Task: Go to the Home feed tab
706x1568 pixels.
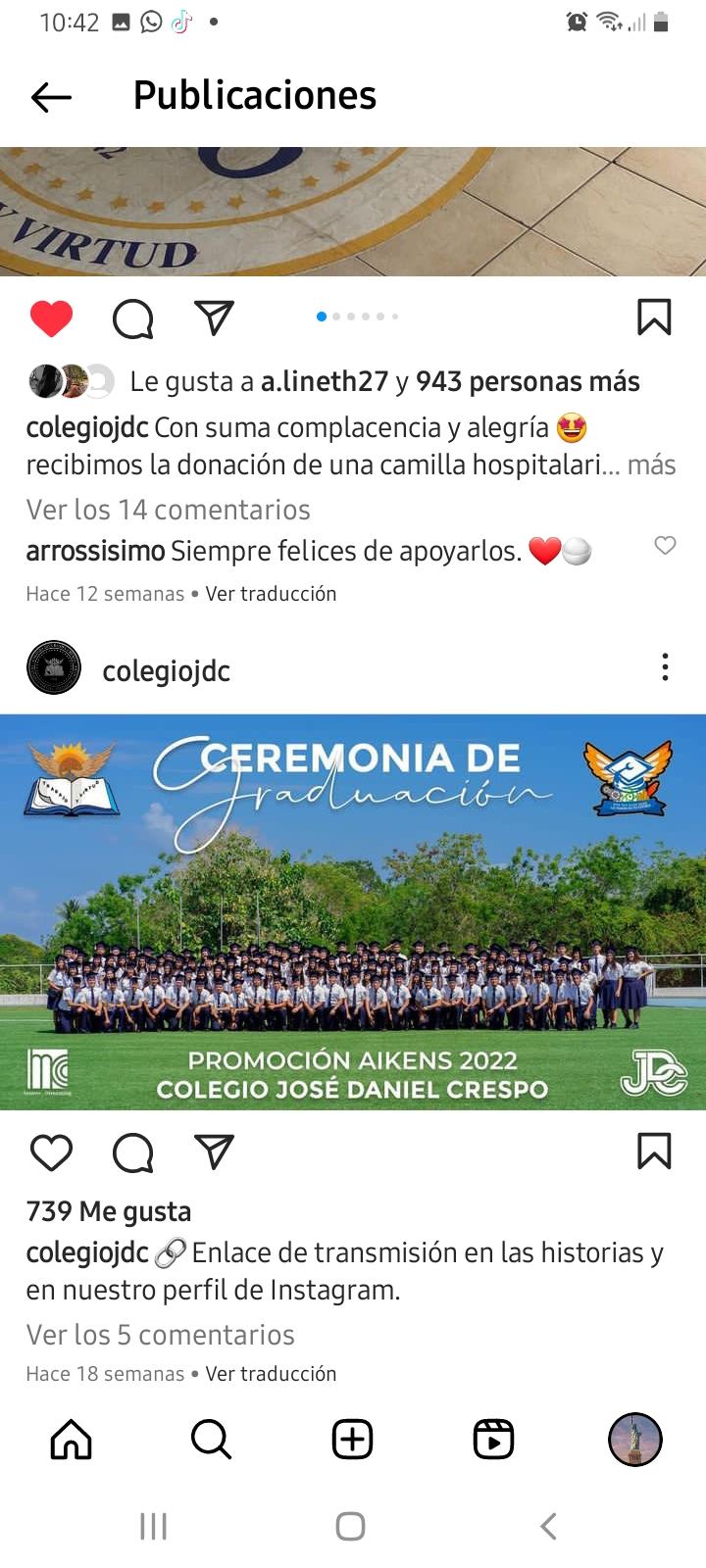Action: (x=71, y=1440)
